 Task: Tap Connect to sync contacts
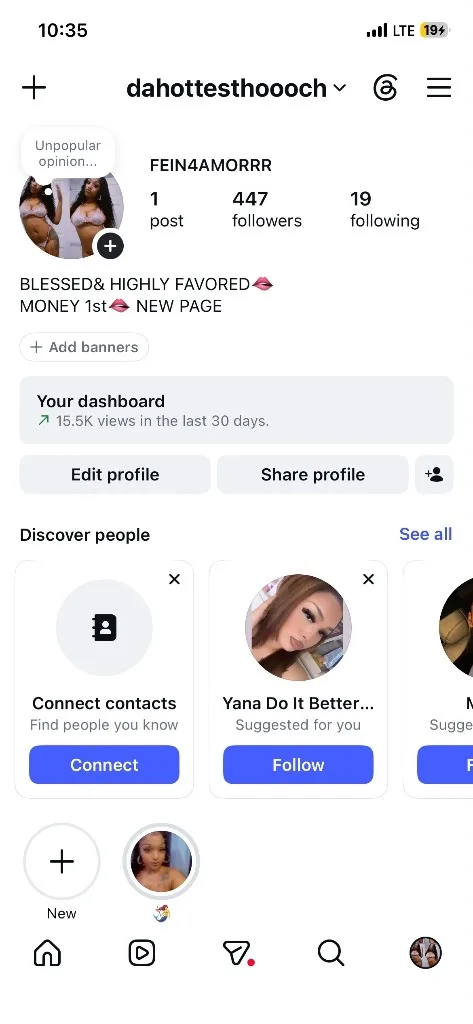[x=104, y=765]
